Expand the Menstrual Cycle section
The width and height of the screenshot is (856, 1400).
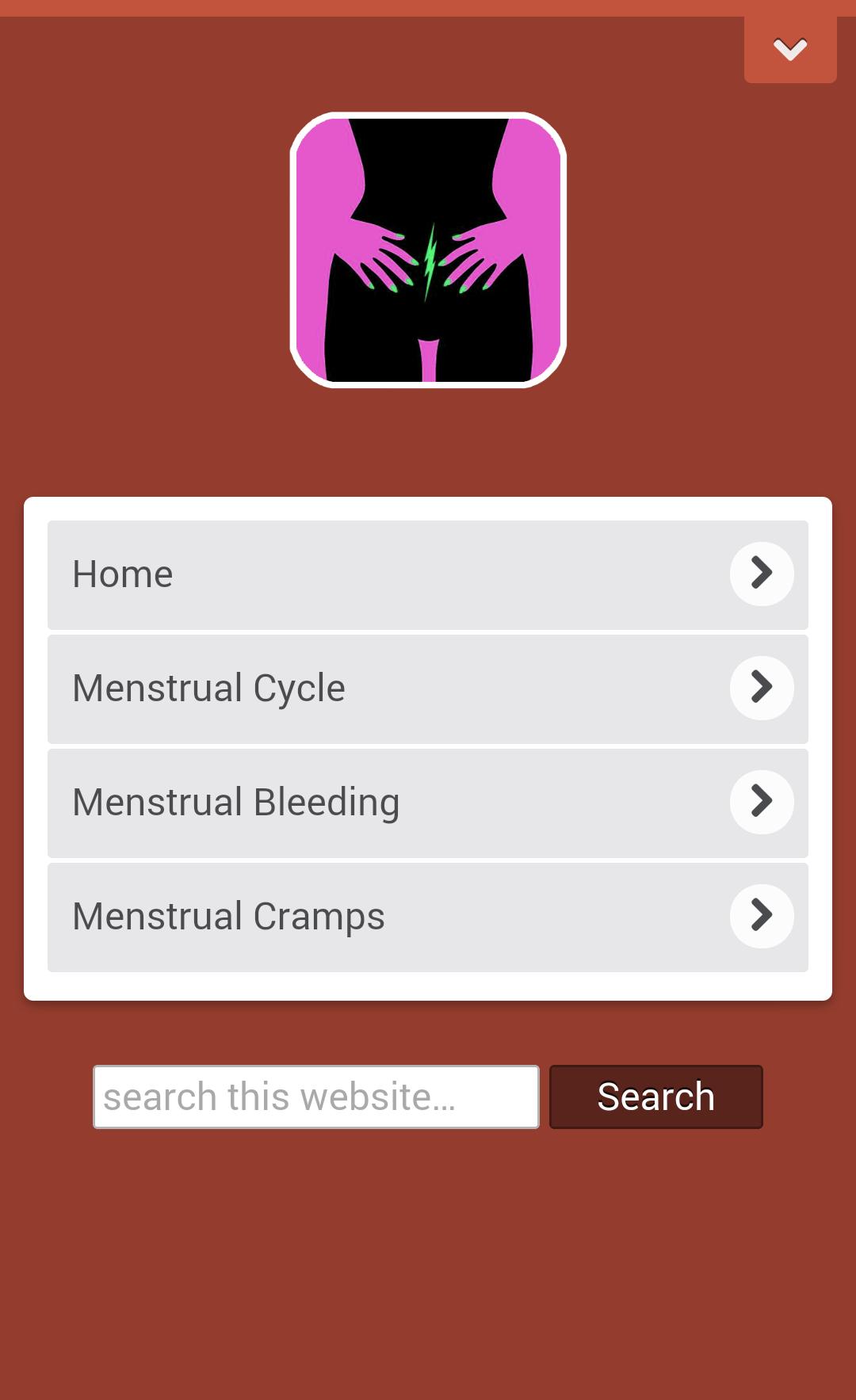pyautogui.click(x=317, y=688)
